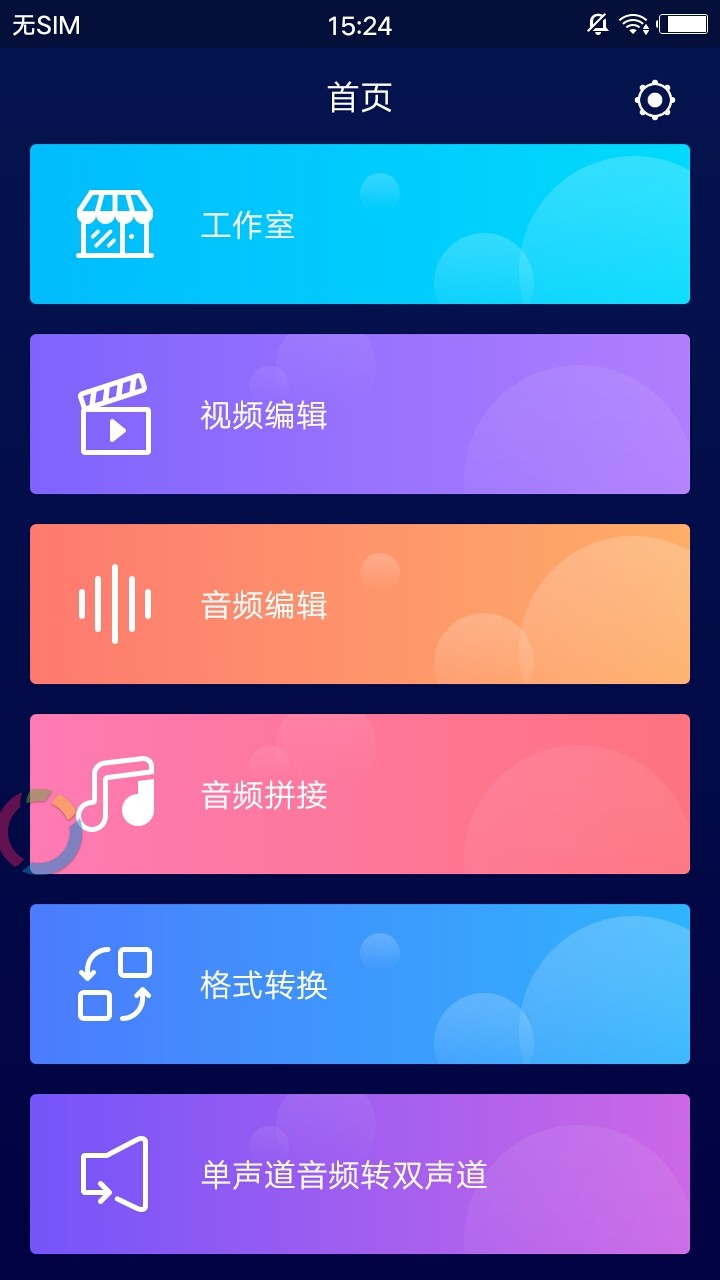Tap the floating circular widget on the left edge

point(30,830)
